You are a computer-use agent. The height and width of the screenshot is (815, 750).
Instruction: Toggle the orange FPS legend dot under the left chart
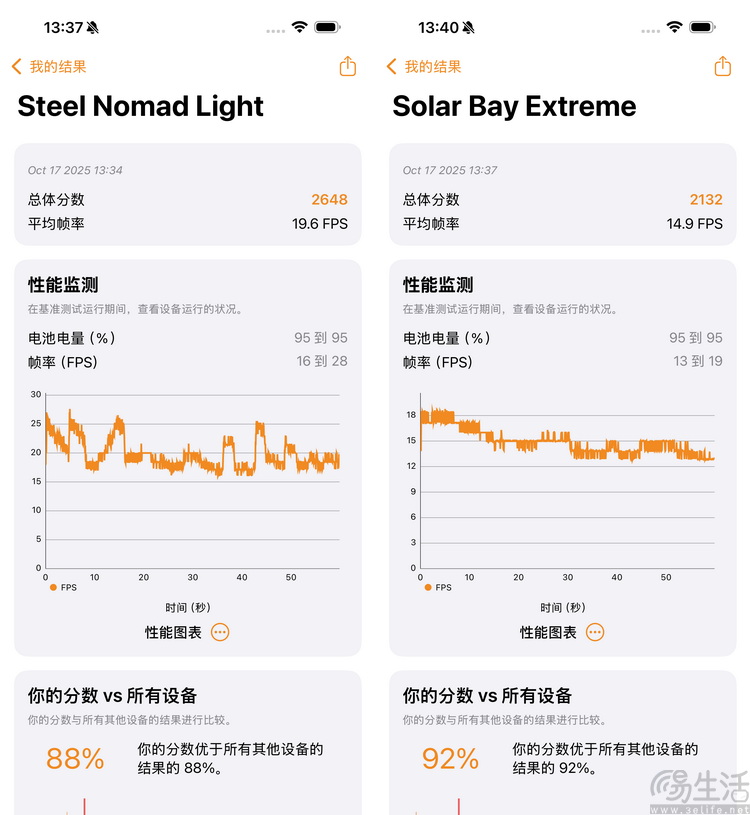pyautogui.click(x=55, y=587)
